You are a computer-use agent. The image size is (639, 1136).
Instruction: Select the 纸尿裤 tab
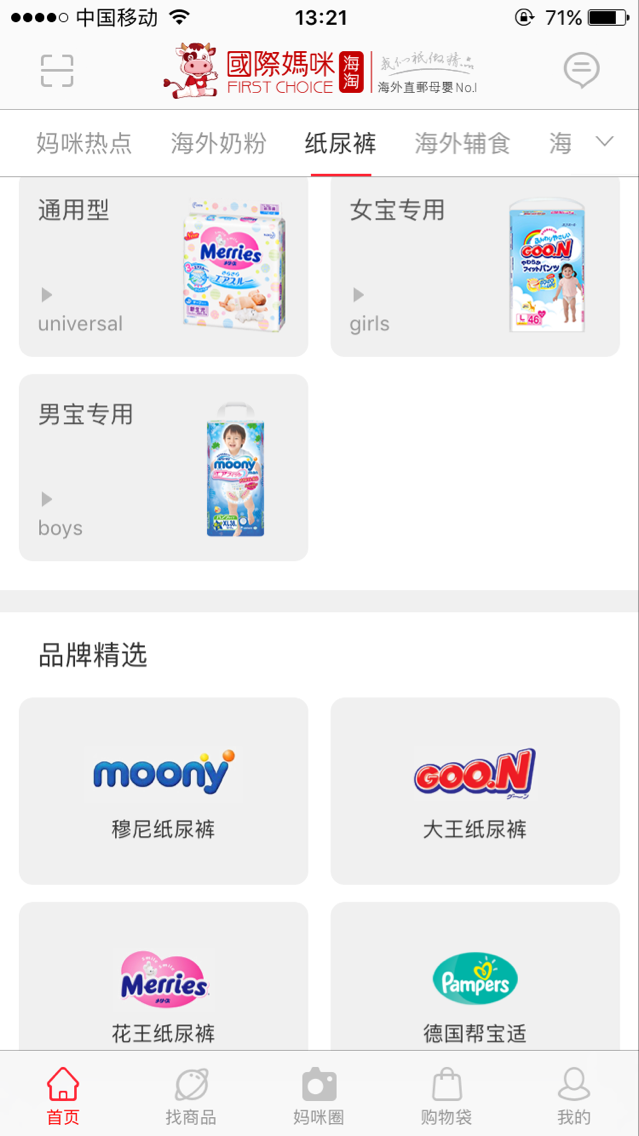click(340, 143)
